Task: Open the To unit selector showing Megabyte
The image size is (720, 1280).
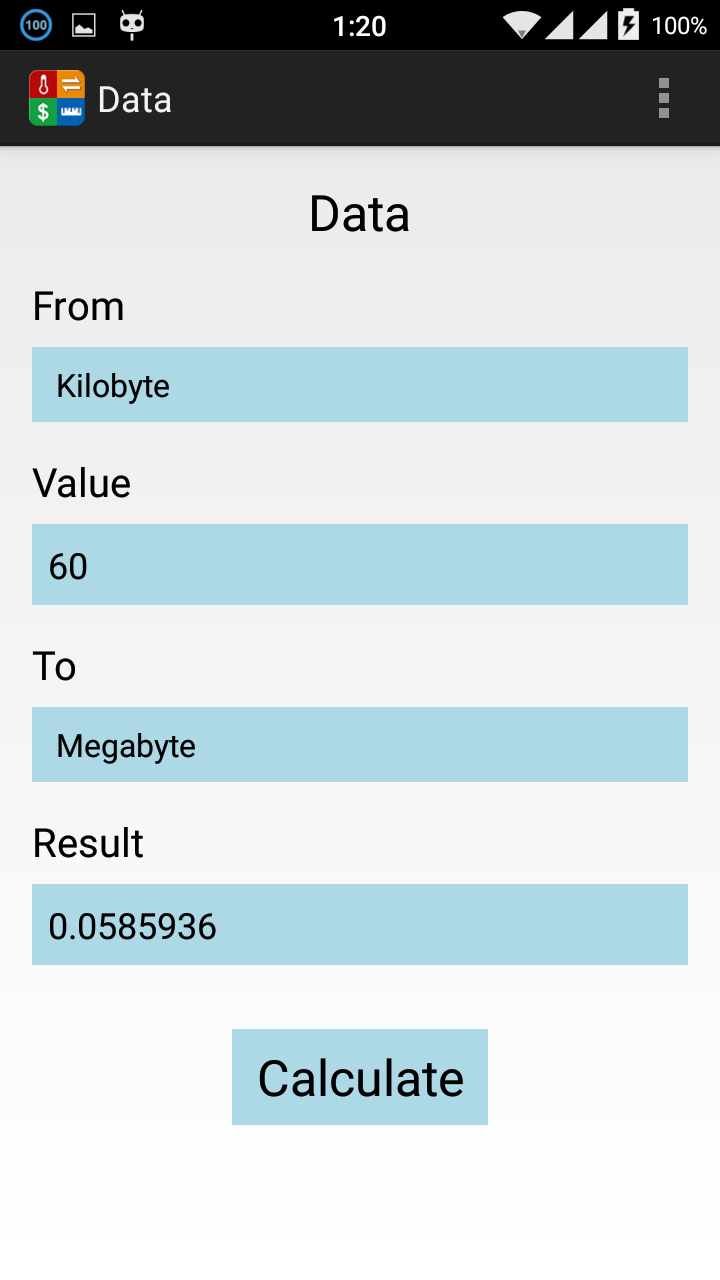Action: pyautogui.click(x=360, y=744)
